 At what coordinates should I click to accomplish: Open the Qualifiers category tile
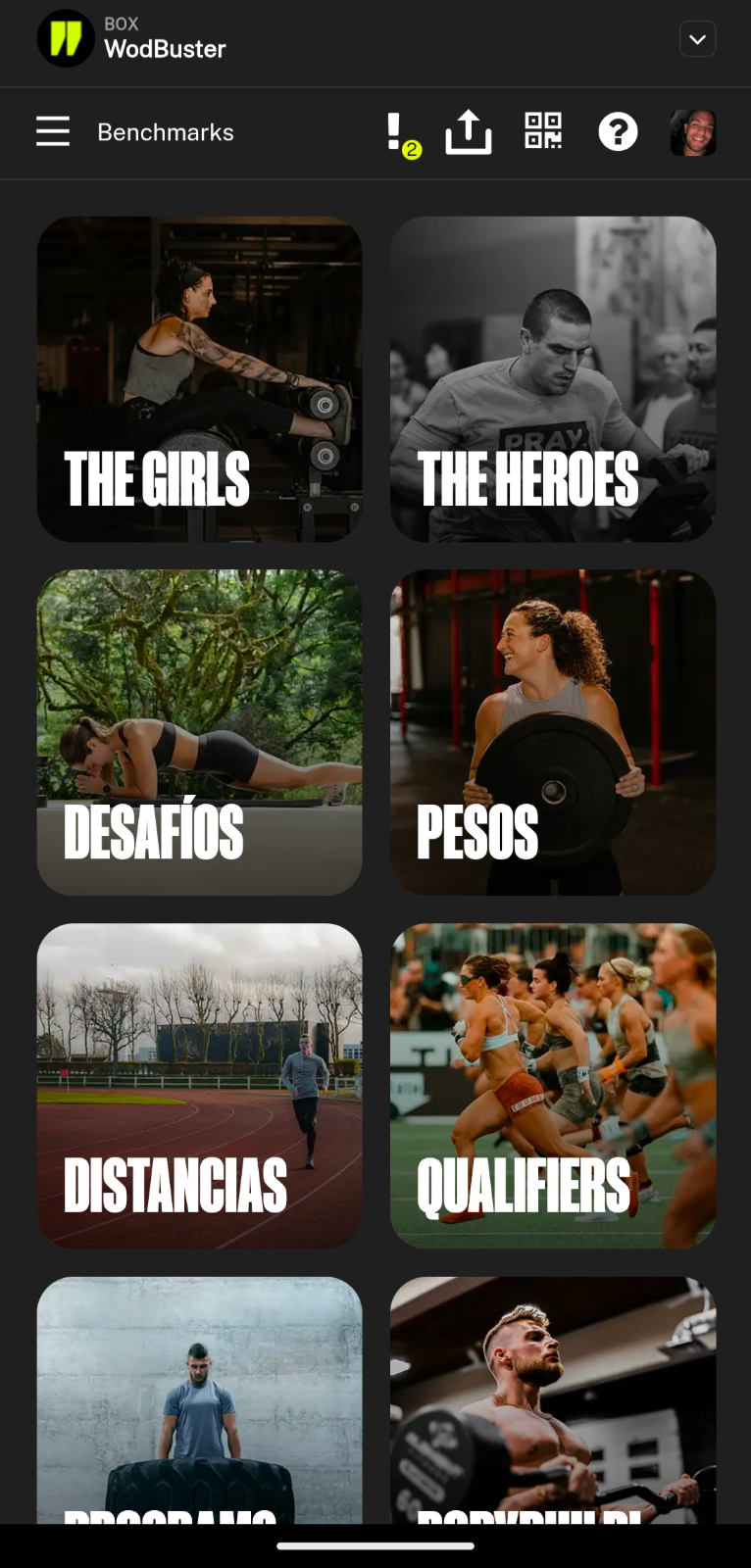pos(553,1086)
